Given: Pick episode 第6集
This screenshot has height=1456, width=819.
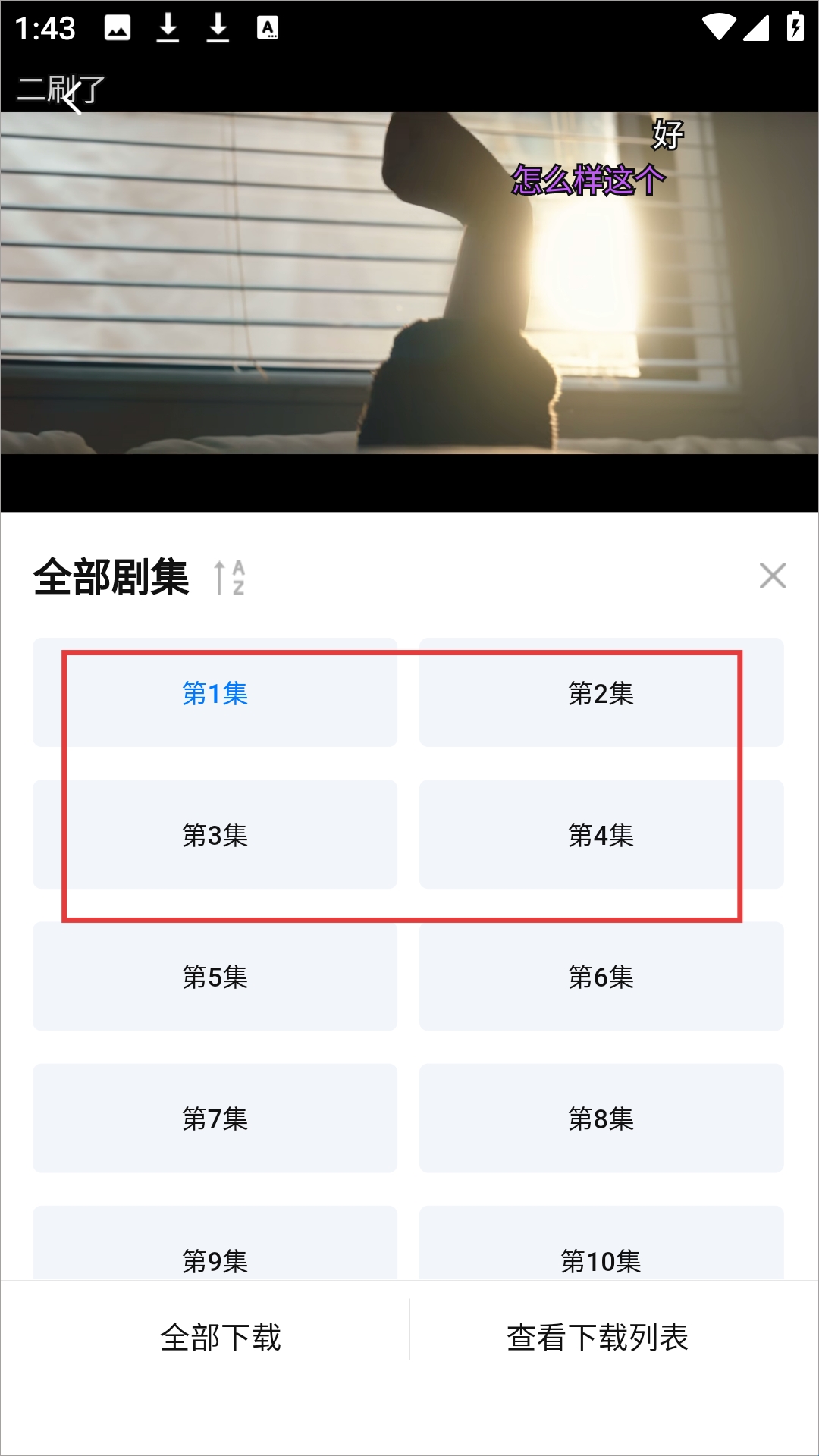Looking at the screenshot, I should pos(601,977).
